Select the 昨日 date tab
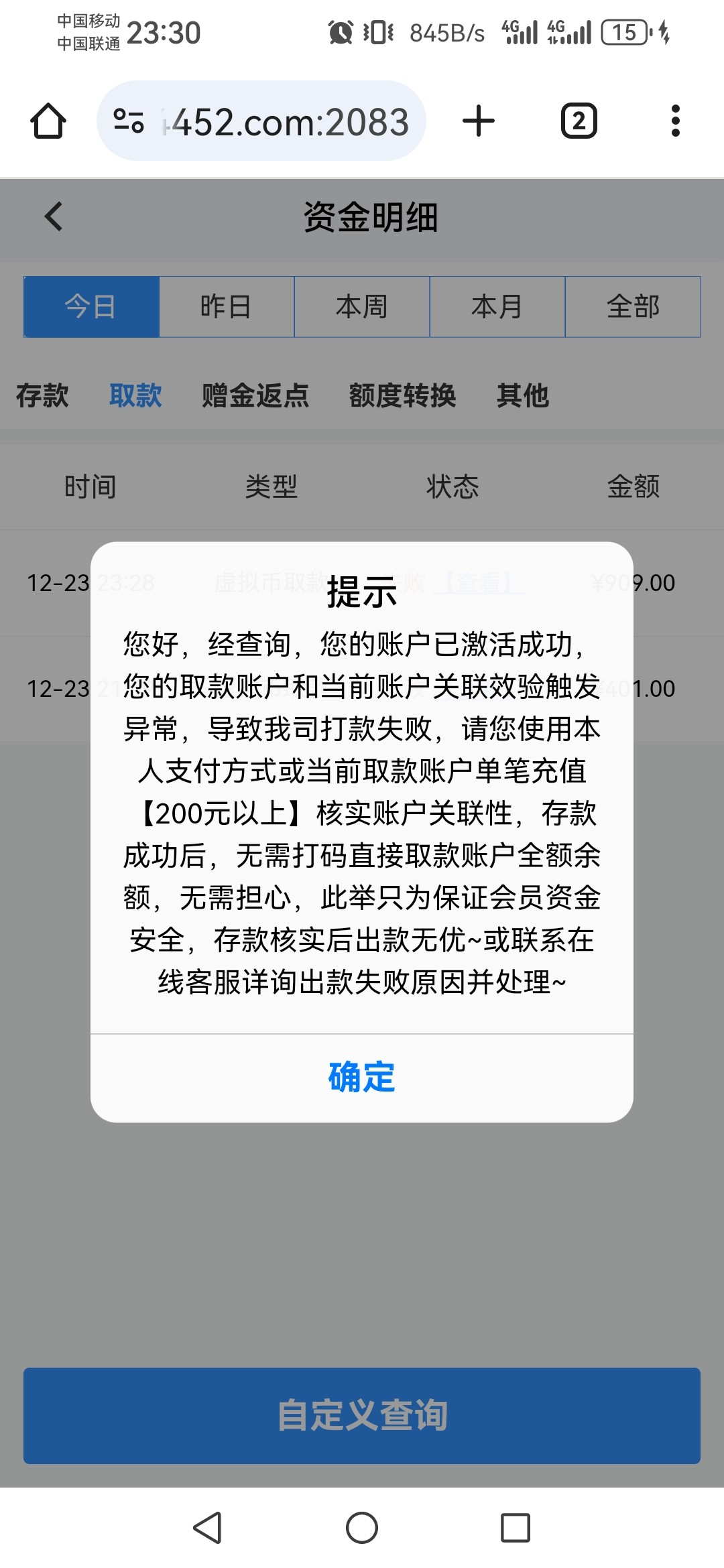This screenshot has height=1568, width=724. [227, 306]
